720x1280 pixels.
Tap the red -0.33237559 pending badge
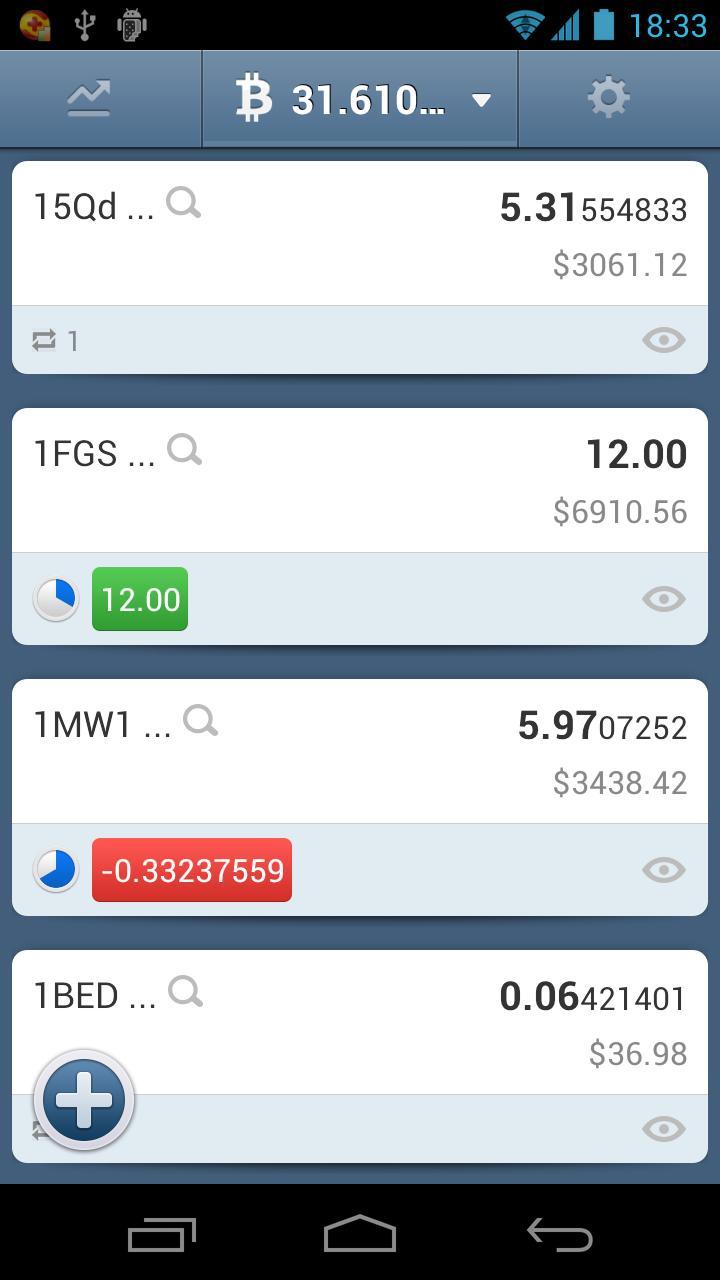(192, 870)
